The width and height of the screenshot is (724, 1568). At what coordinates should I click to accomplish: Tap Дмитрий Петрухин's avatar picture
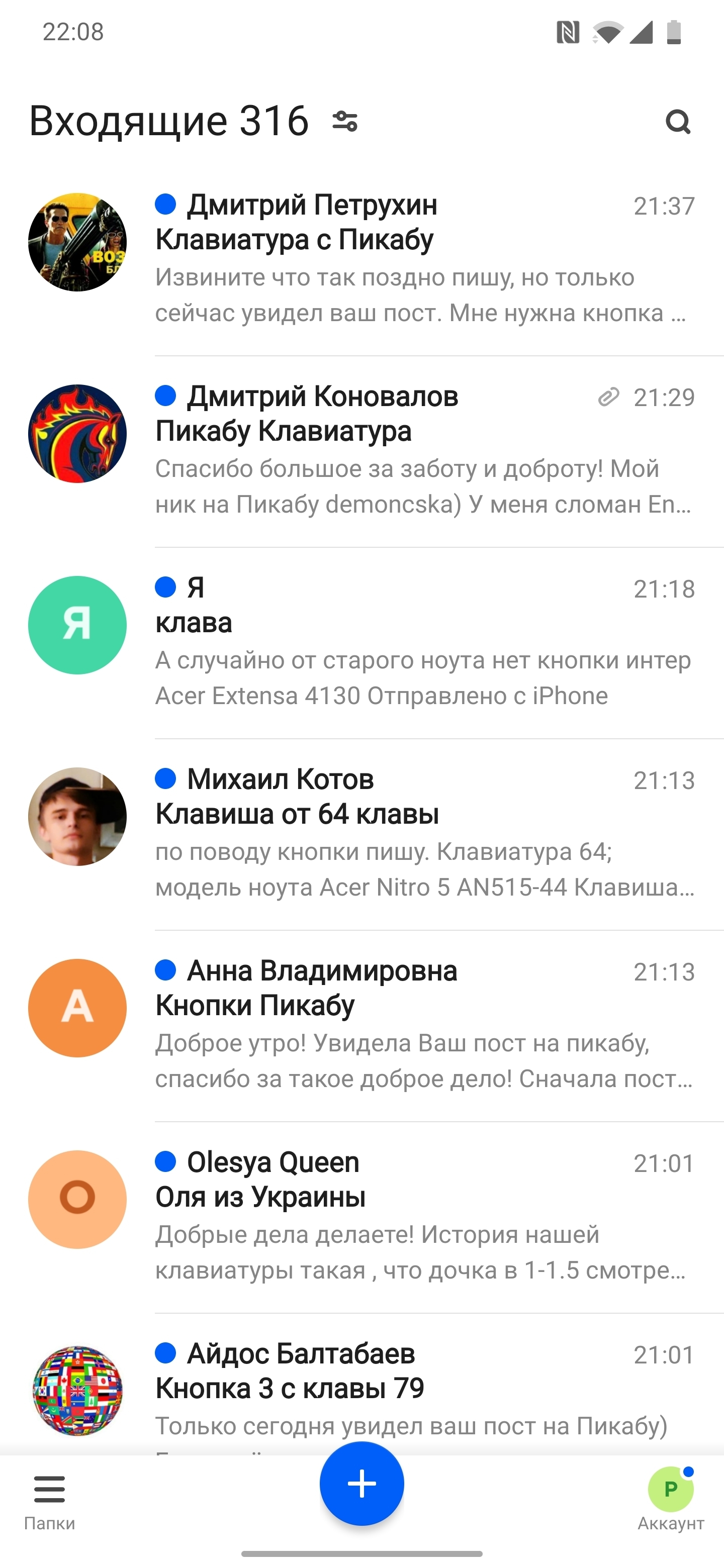(77, 242)
